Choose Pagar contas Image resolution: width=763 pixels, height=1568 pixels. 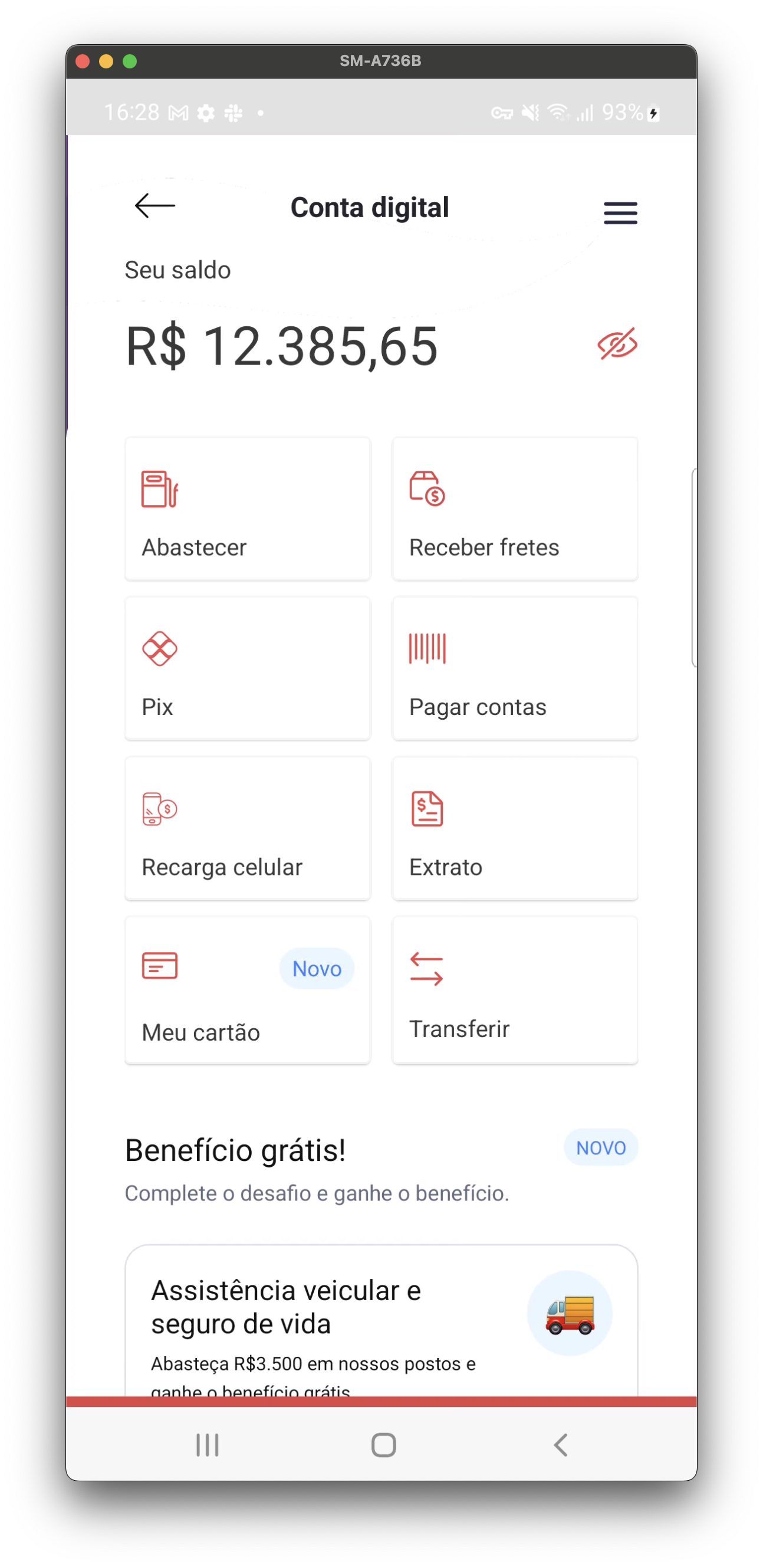pyautogui.click(x=515, y=668)
